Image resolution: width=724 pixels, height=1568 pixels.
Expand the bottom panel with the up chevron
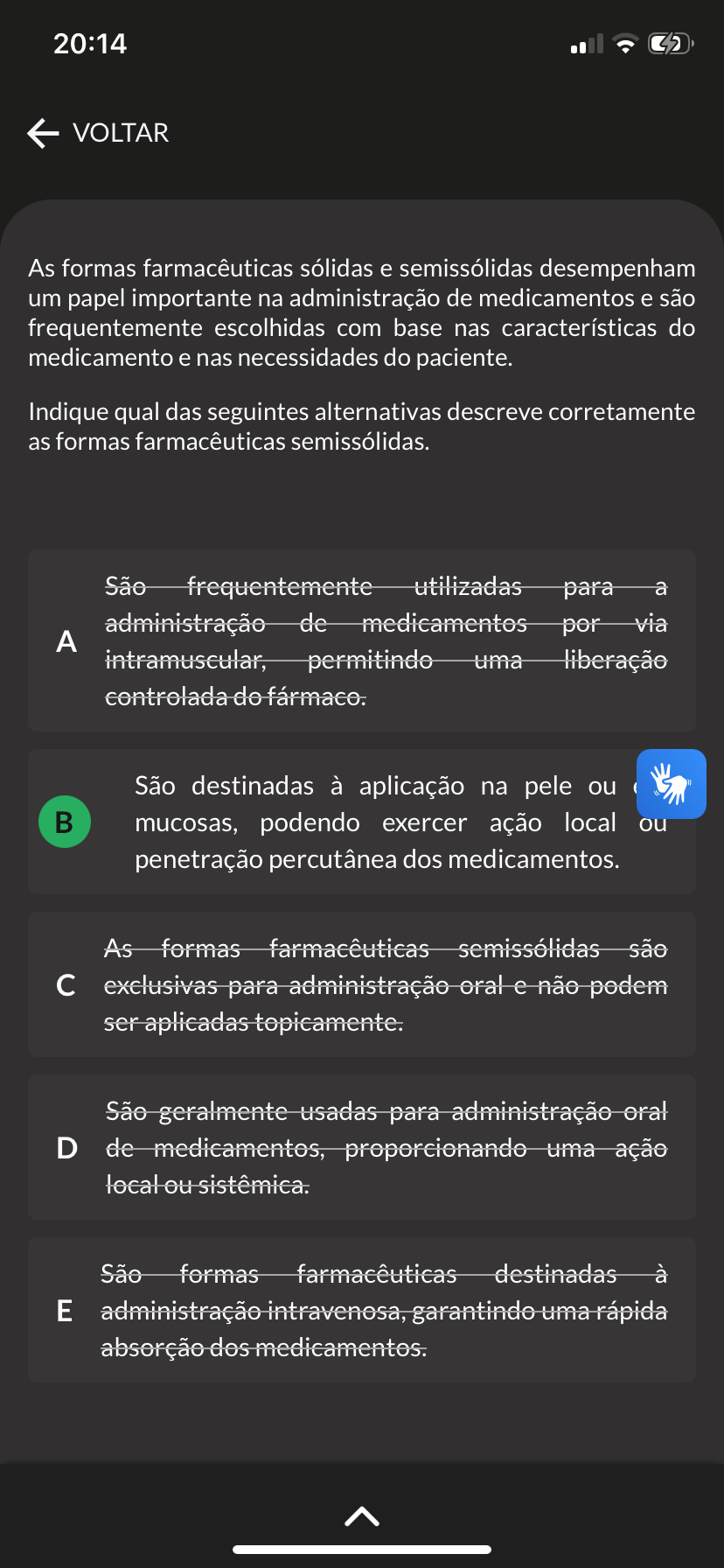362,1516
